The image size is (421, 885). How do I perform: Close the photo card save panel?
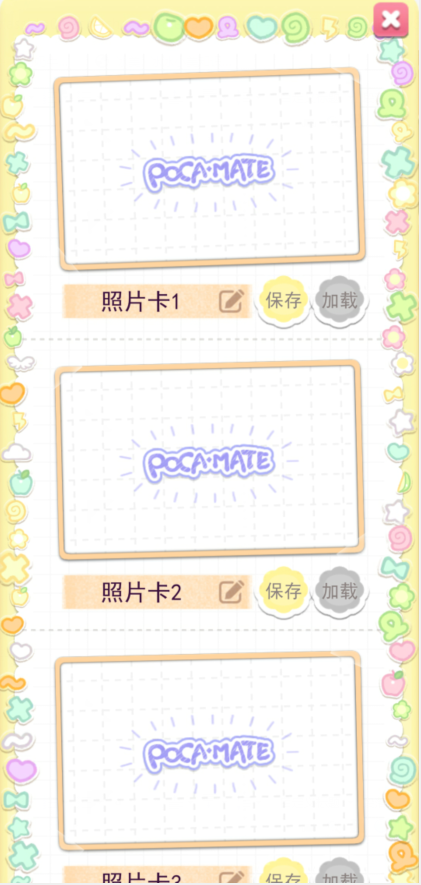(x=391, y=20)
